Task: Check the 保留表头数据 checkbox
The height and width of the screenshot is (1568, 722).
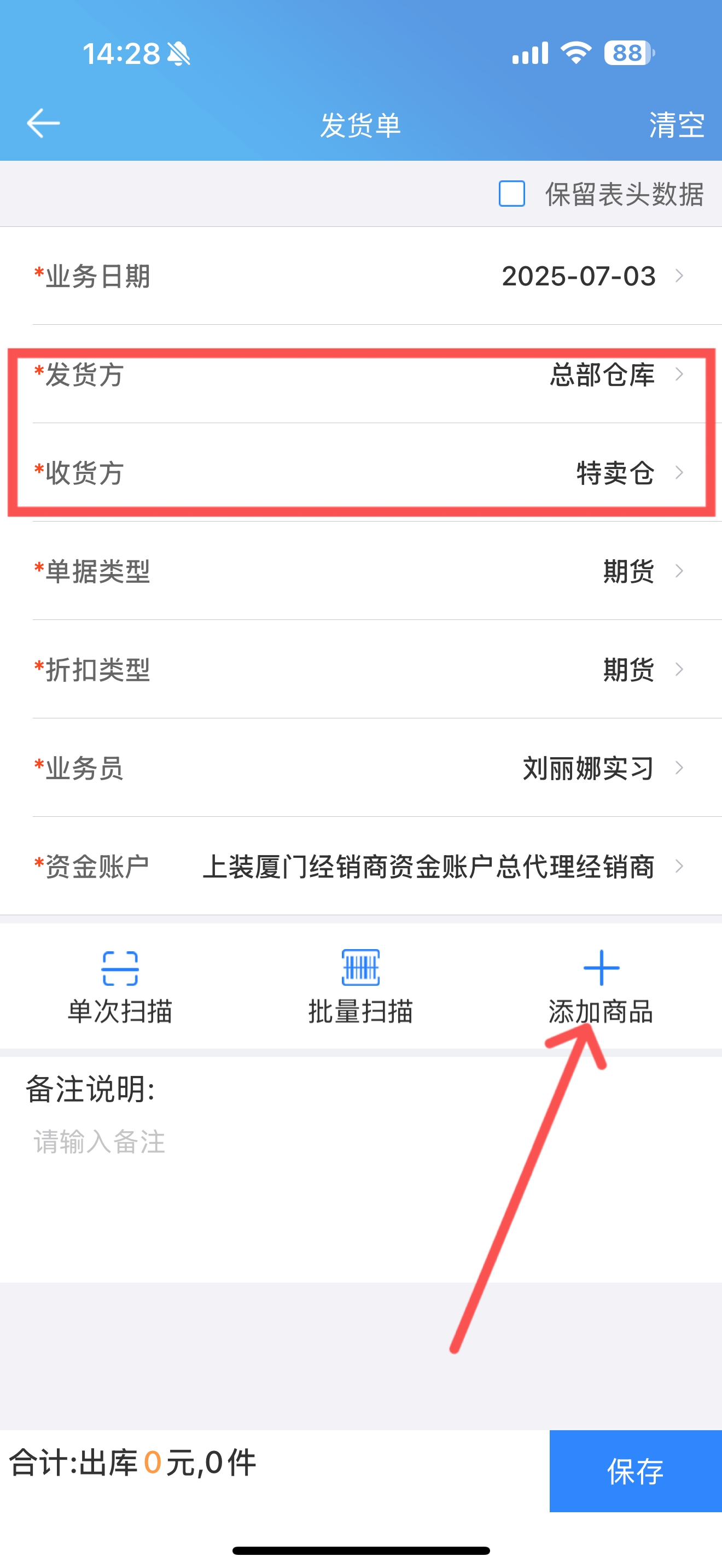Action: (511, 194)
